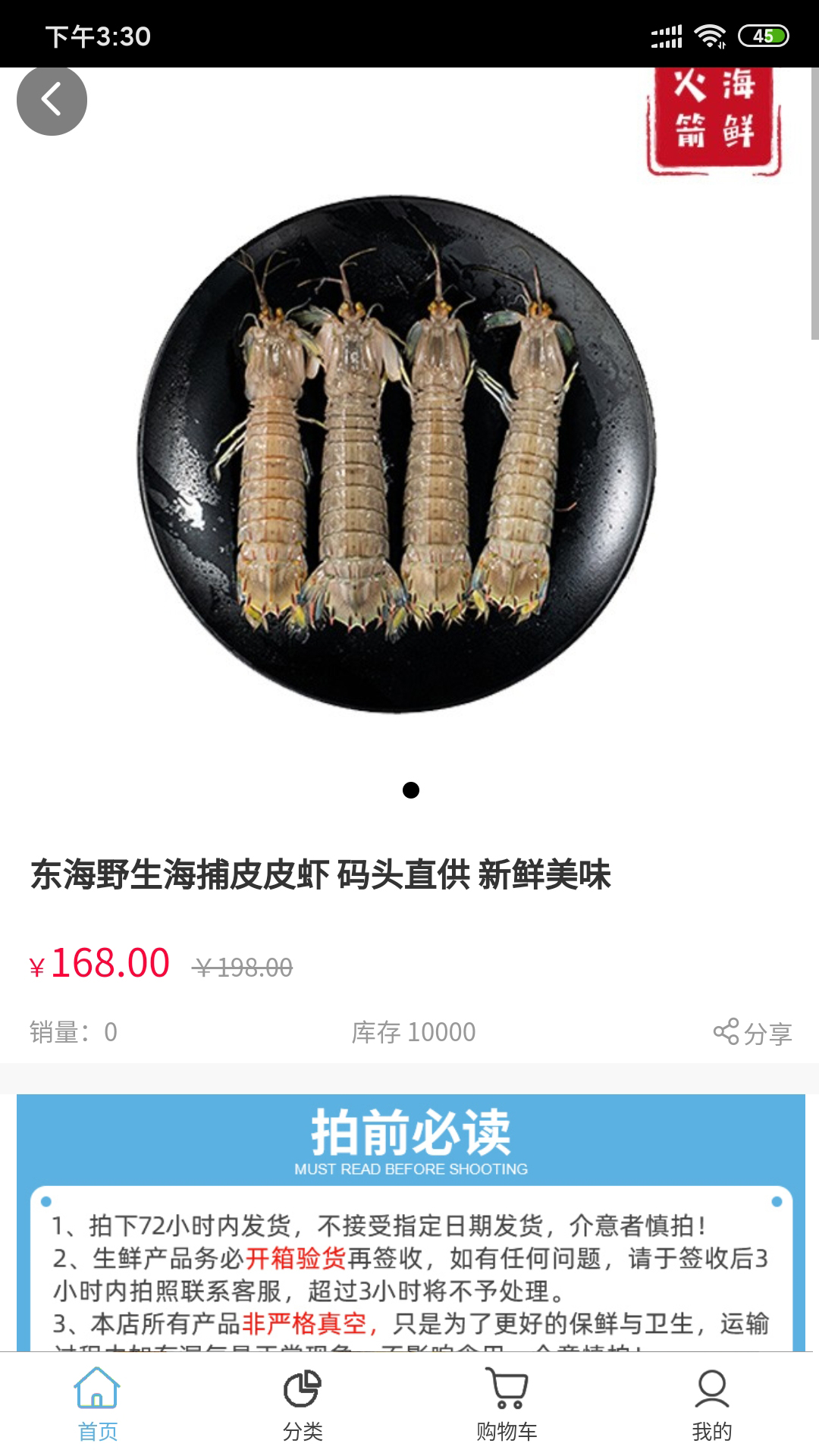Viewport: 819px width, 1456px height.
Task: Open the 我的 tab
Action: [711, 1404]
